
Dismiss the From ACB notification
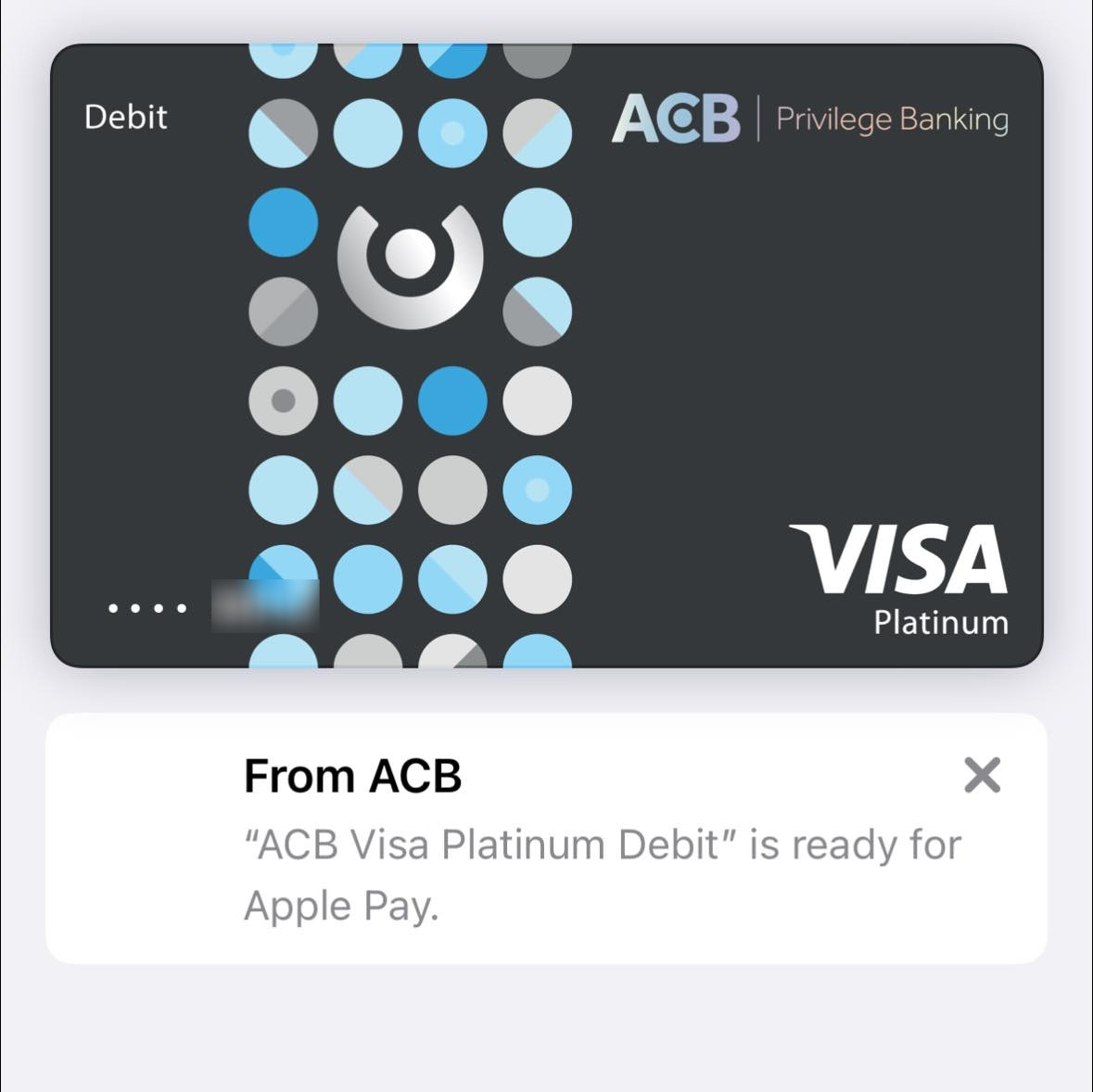[x=982, y=775]
